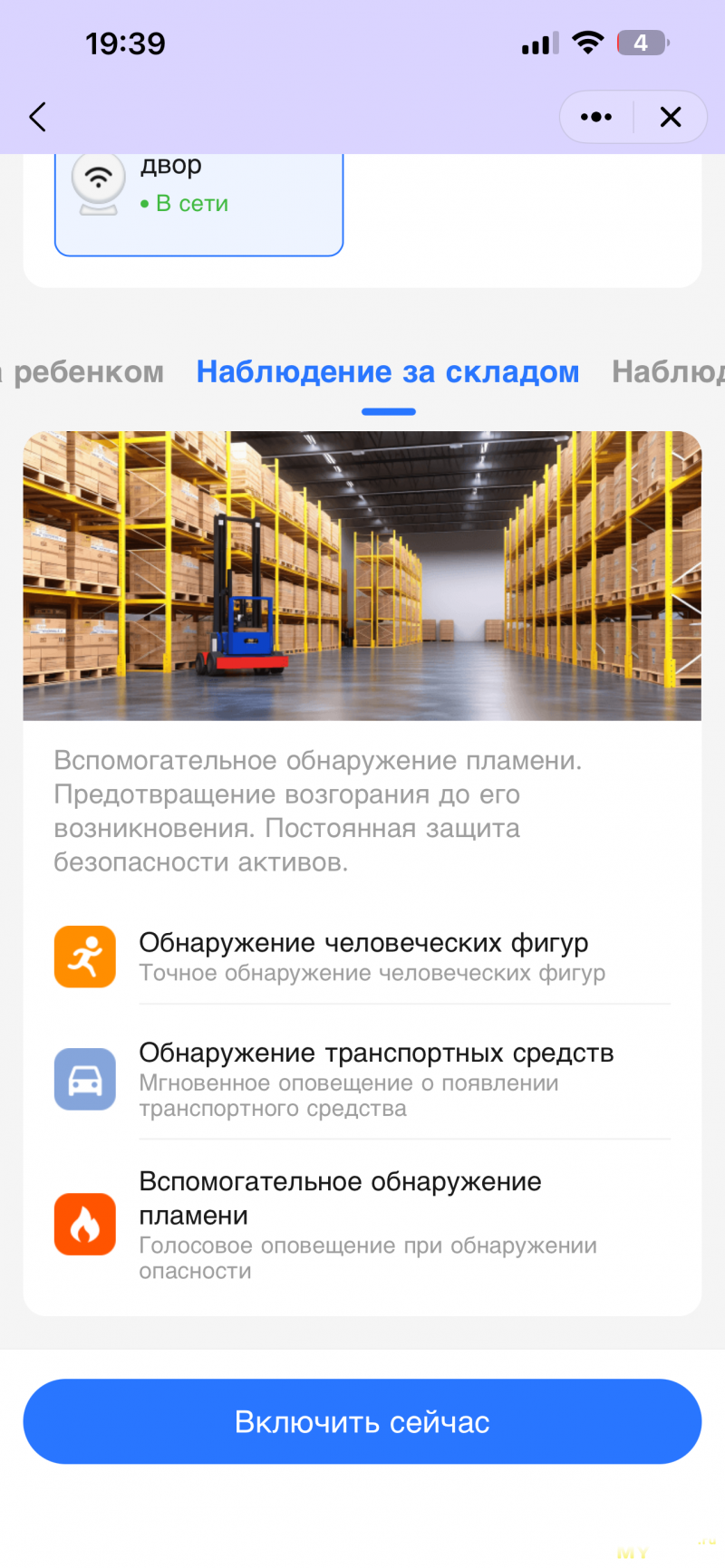Image resolution: width=725 pixels, height=1568 pixels.
Task: Go back using the arrow icon
Action: pyautogui.click(x=37, y=117)
